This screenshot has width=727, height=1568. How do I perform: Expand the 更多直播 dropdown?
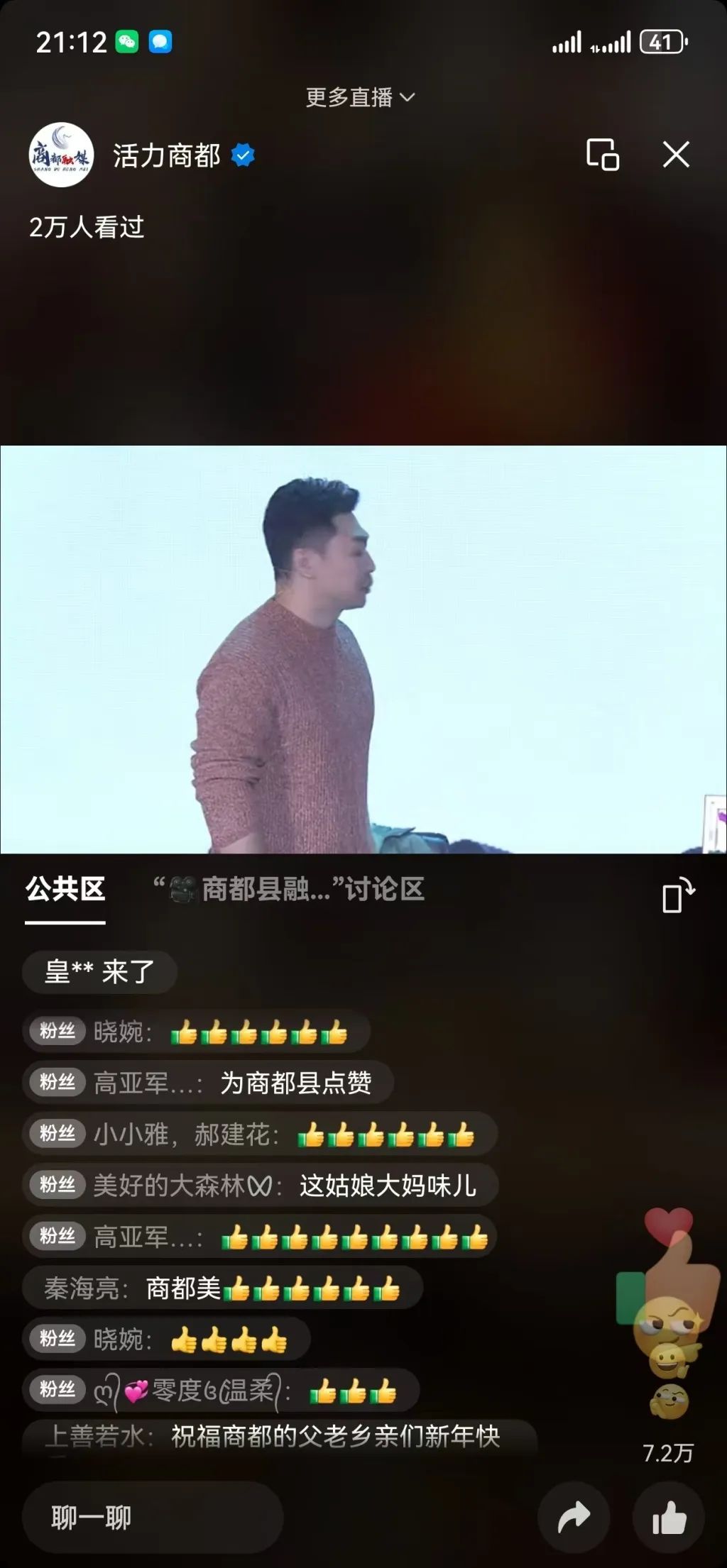[x=360, y=97]
